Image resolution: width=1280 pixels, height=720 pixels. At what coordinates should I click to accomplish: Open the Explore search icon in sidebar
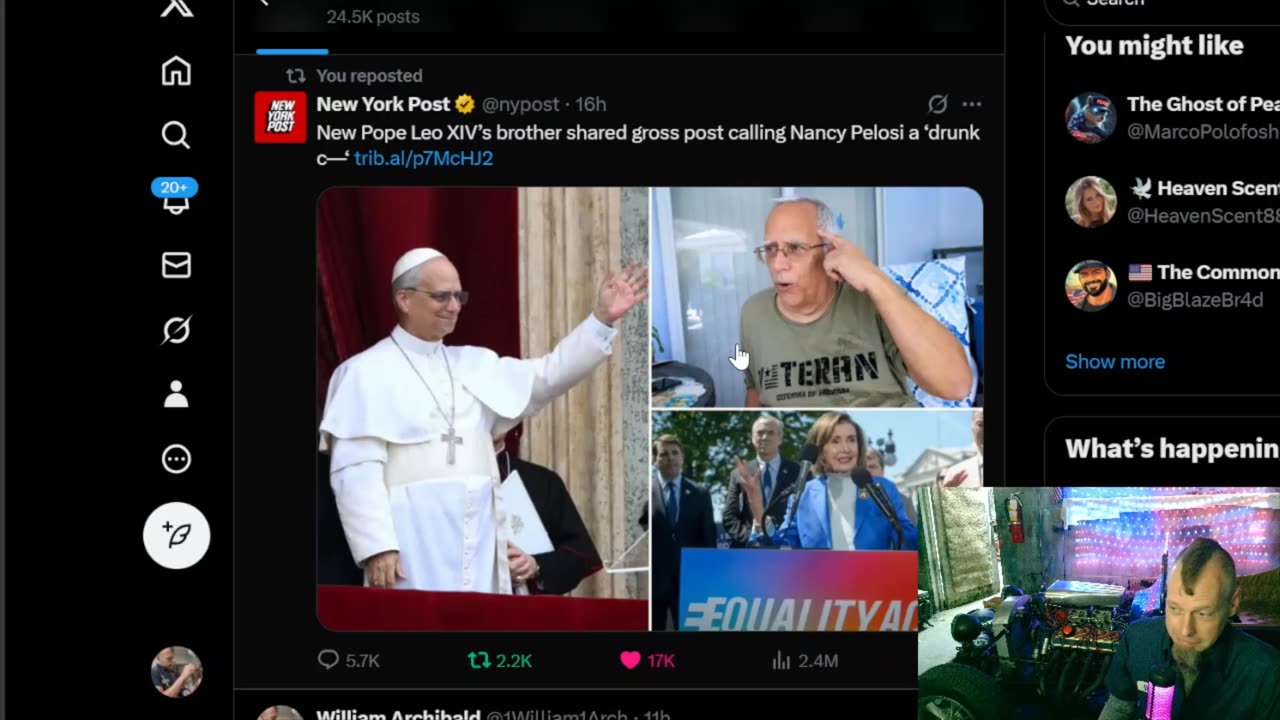pos(176,135)
